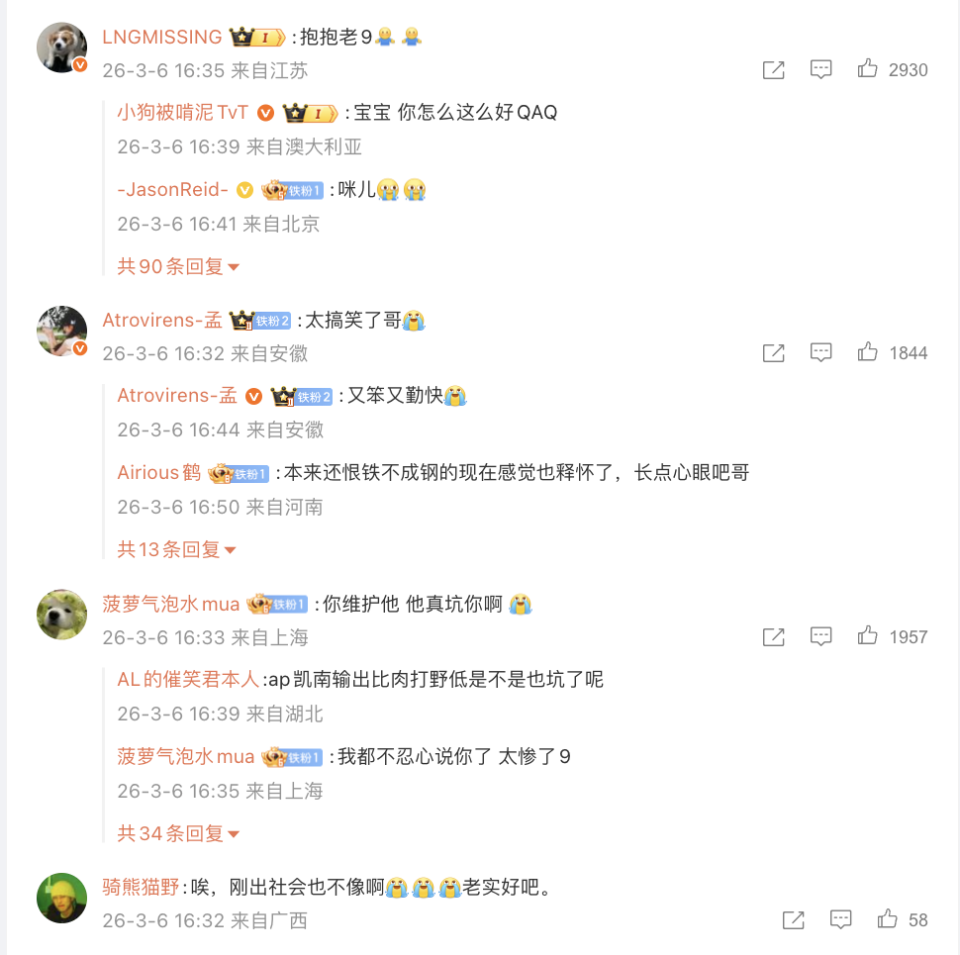Share LNGMISSING's comment

coord(773,69)
